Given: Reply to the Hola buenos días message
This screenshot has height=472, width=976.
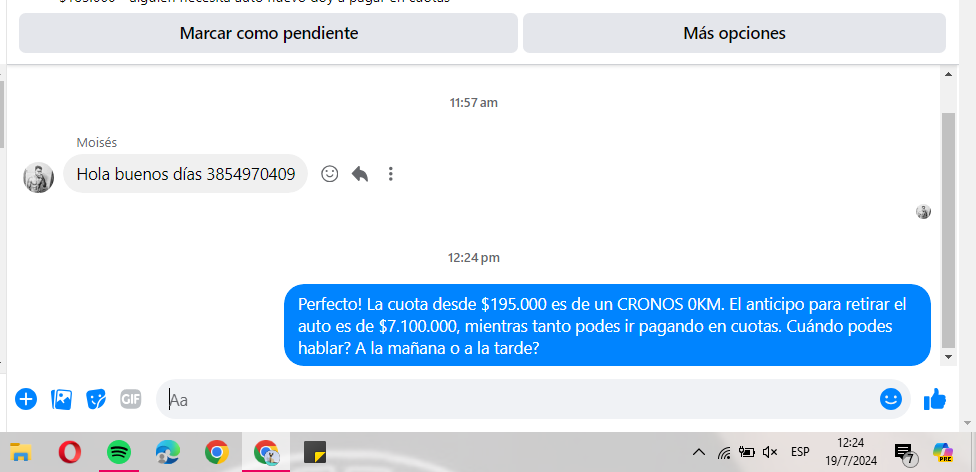Looking at the screenshot, I should point(360,174).
